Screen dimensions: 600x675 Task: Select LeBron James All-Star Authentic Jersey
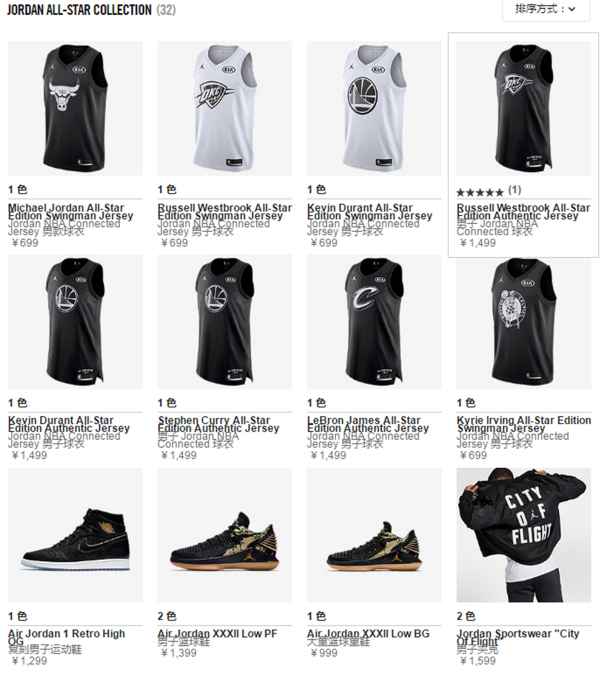pyautogui.click(x=373, y=321)
